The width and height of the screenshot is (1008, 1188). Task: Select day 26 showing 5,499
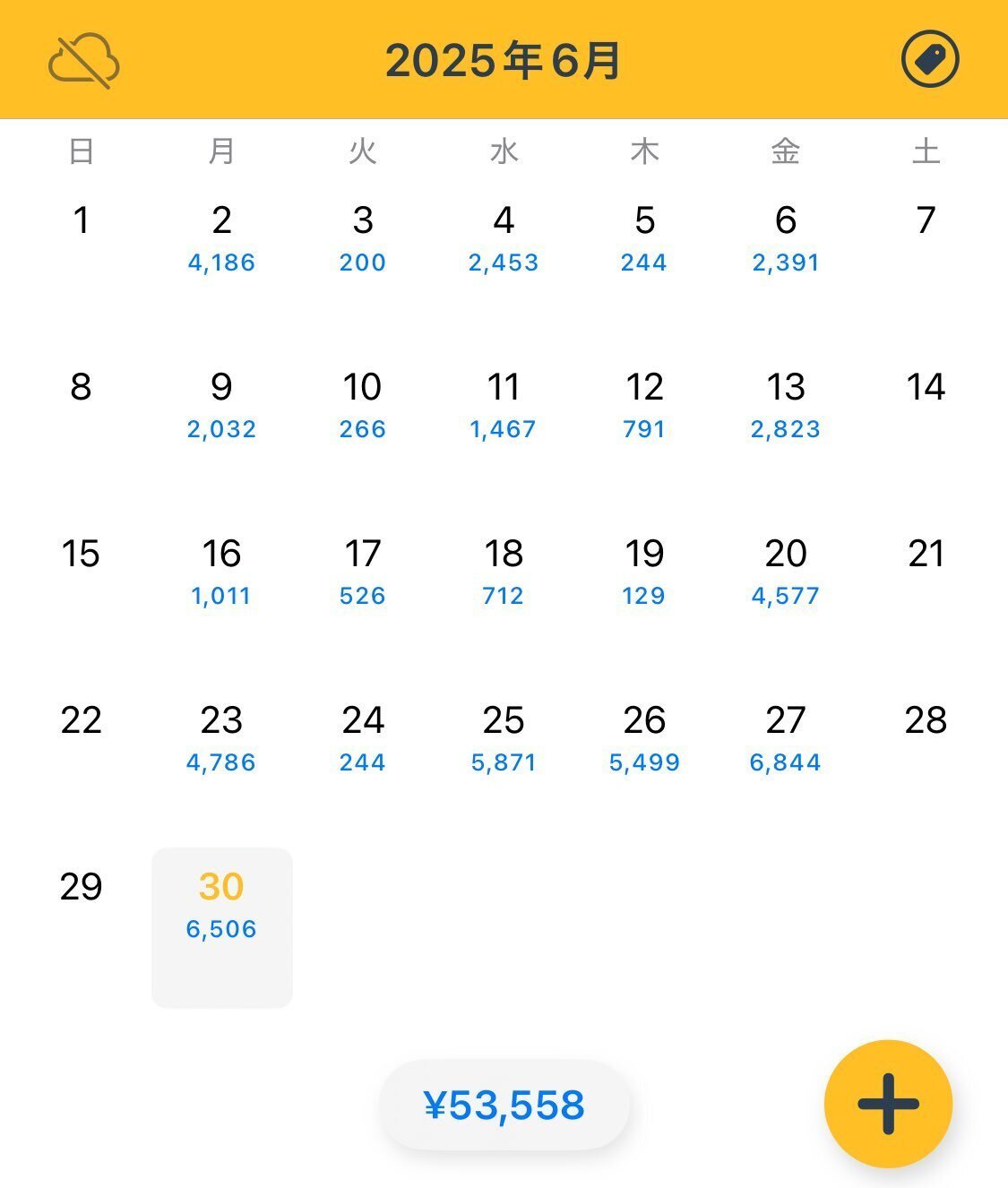[x=644, y=740]
